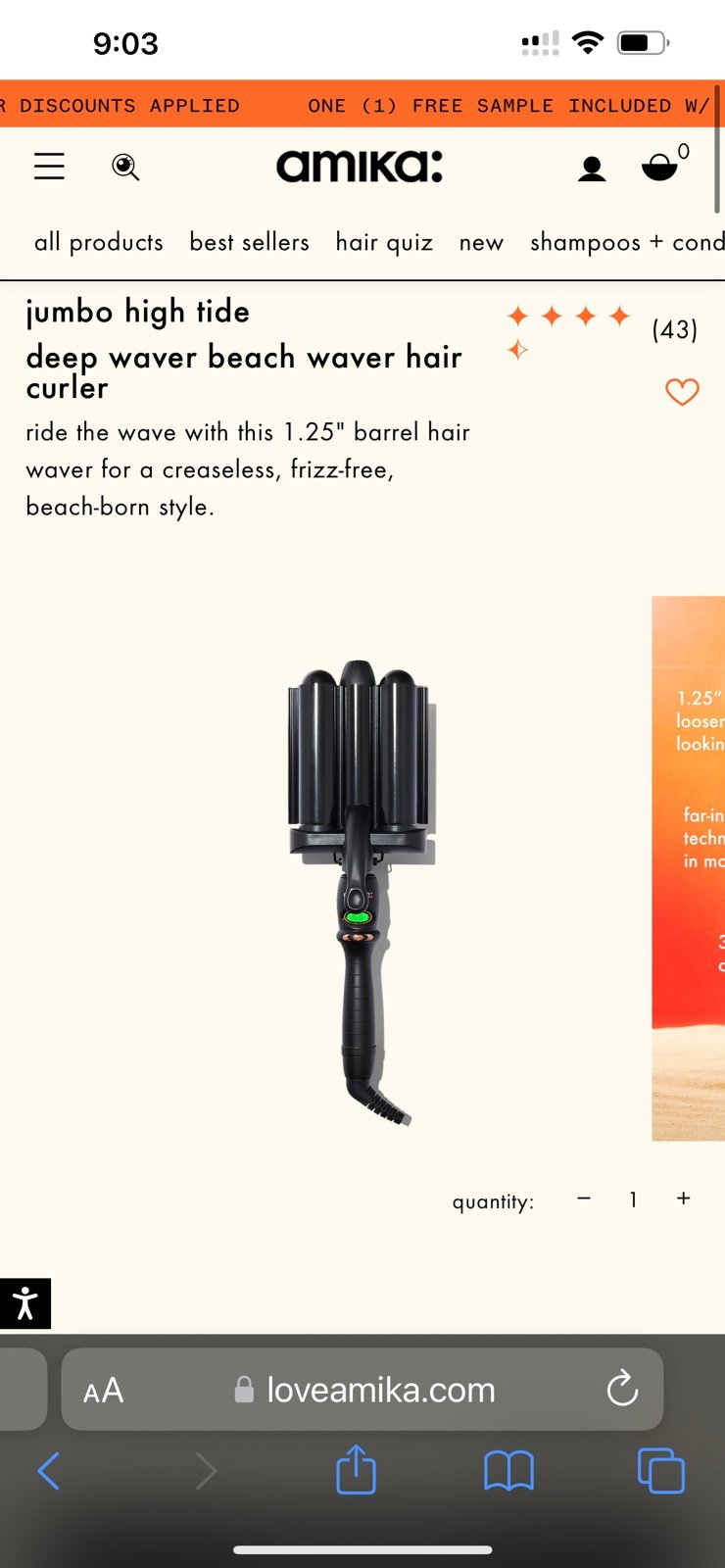Viewport: 725px width, 1568px height.
Task: Go to all products
Action: (x=99, y=242)
